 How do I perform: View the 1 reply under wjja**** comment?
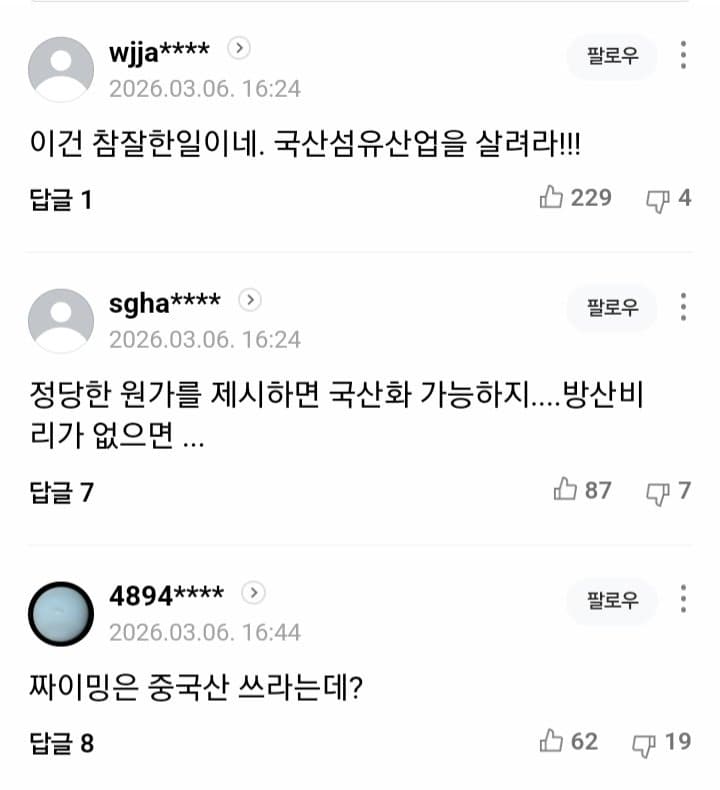pyautogui.click(x=61, y=199)
